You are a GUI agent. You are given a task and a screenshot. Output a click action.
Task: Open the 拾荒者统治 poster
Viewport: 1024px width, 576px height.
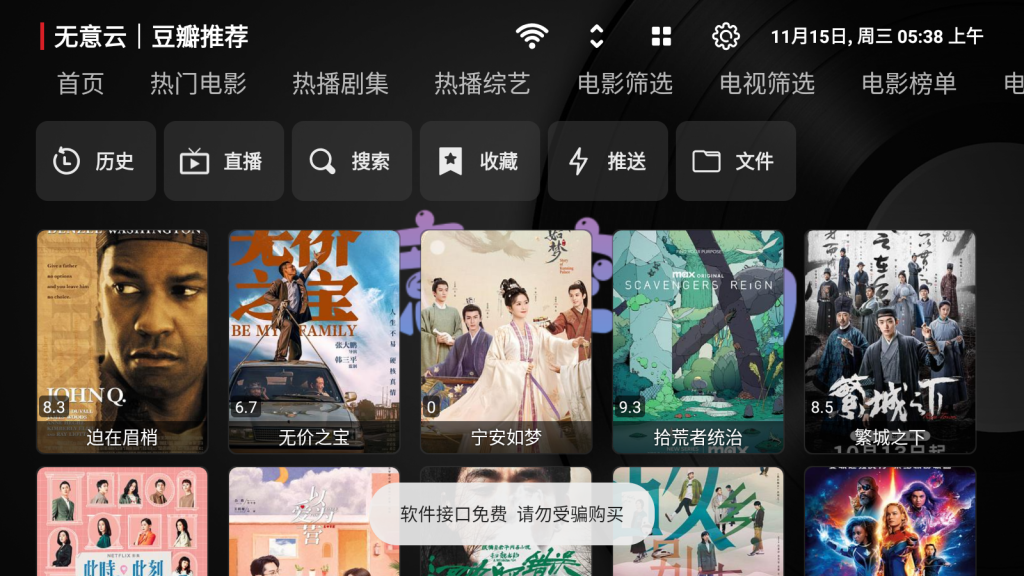coord(698,340)
